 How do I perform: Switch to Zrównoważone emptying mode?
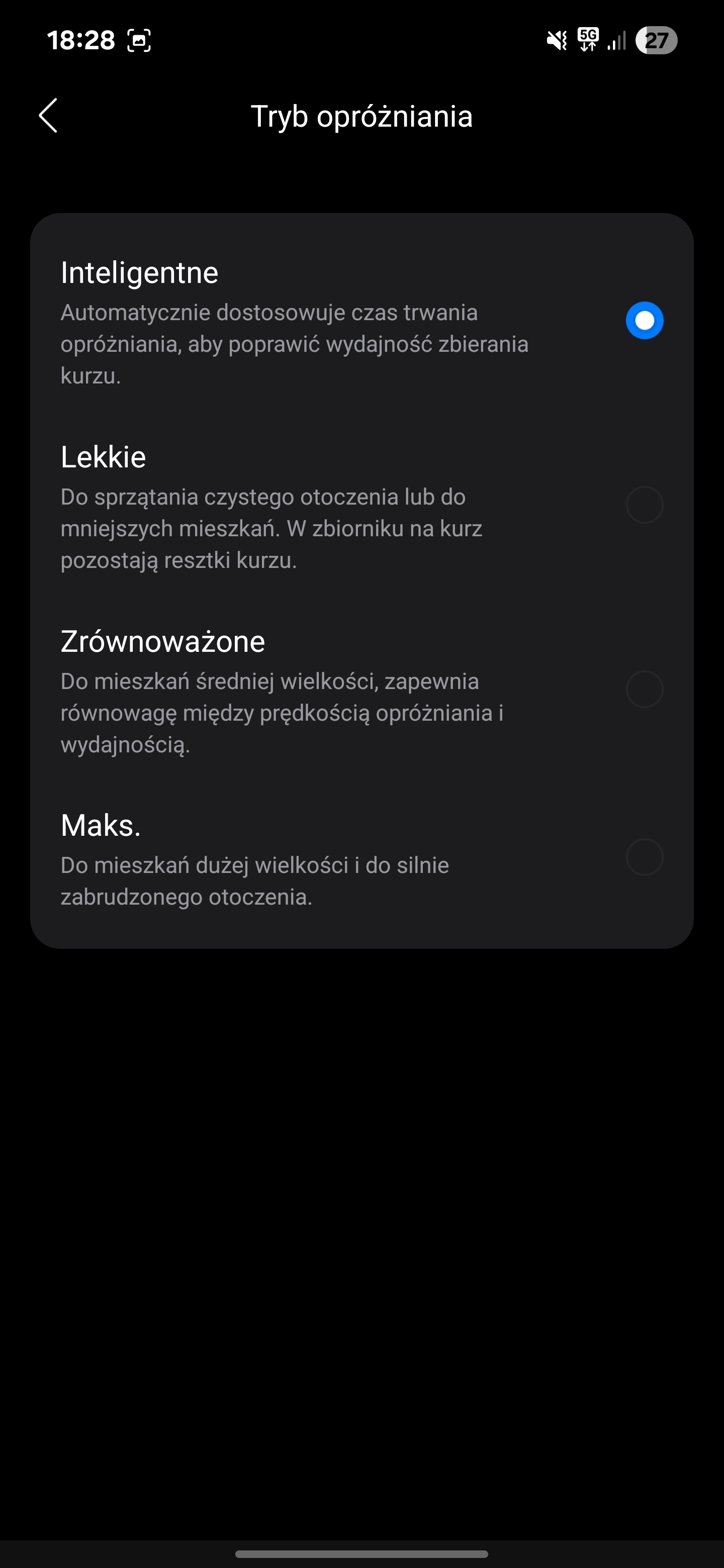(x=644, y=689)
